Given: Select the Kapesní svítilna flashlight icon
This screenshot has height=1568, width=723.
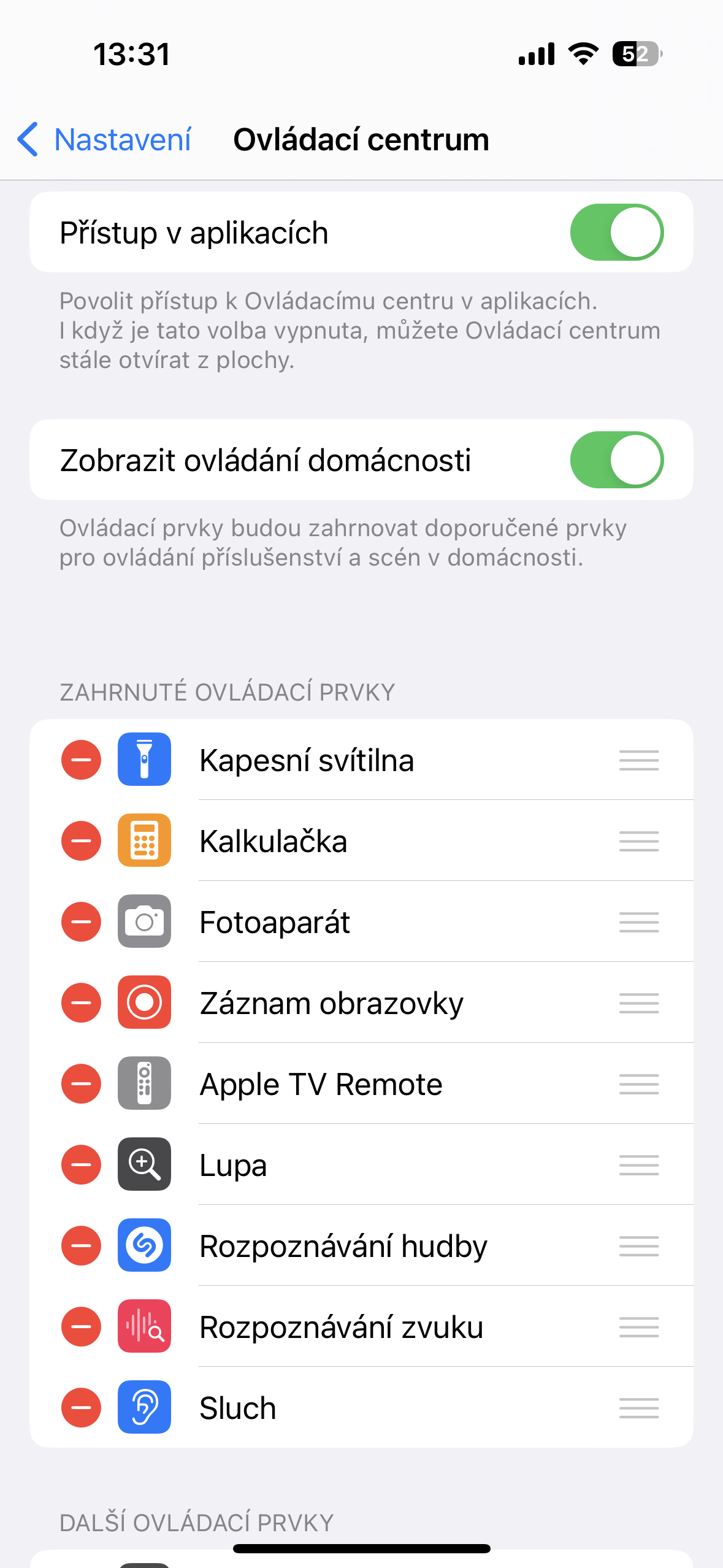Looking at the screenshot, I should (144, 760).
